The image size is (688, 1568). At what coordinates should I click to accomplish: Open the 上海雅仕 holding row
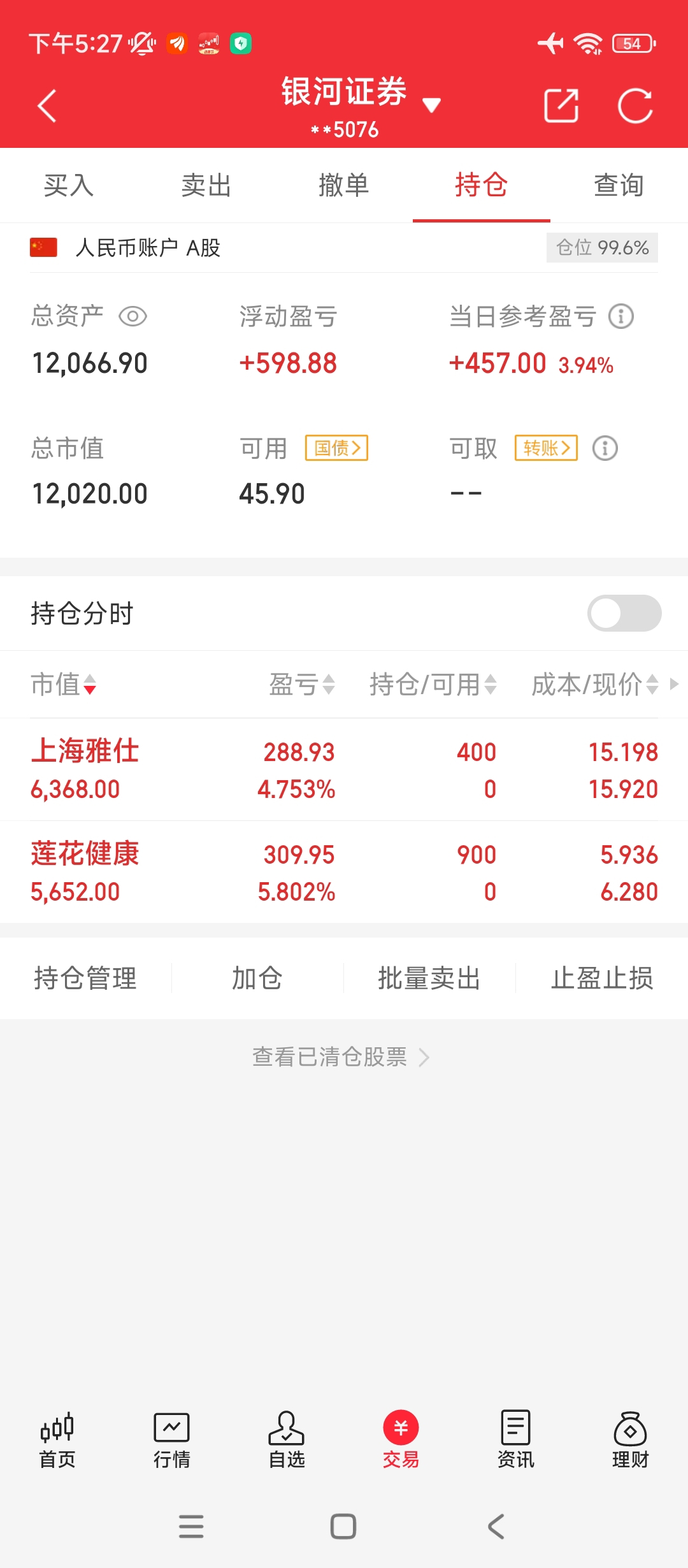[344, 769]
